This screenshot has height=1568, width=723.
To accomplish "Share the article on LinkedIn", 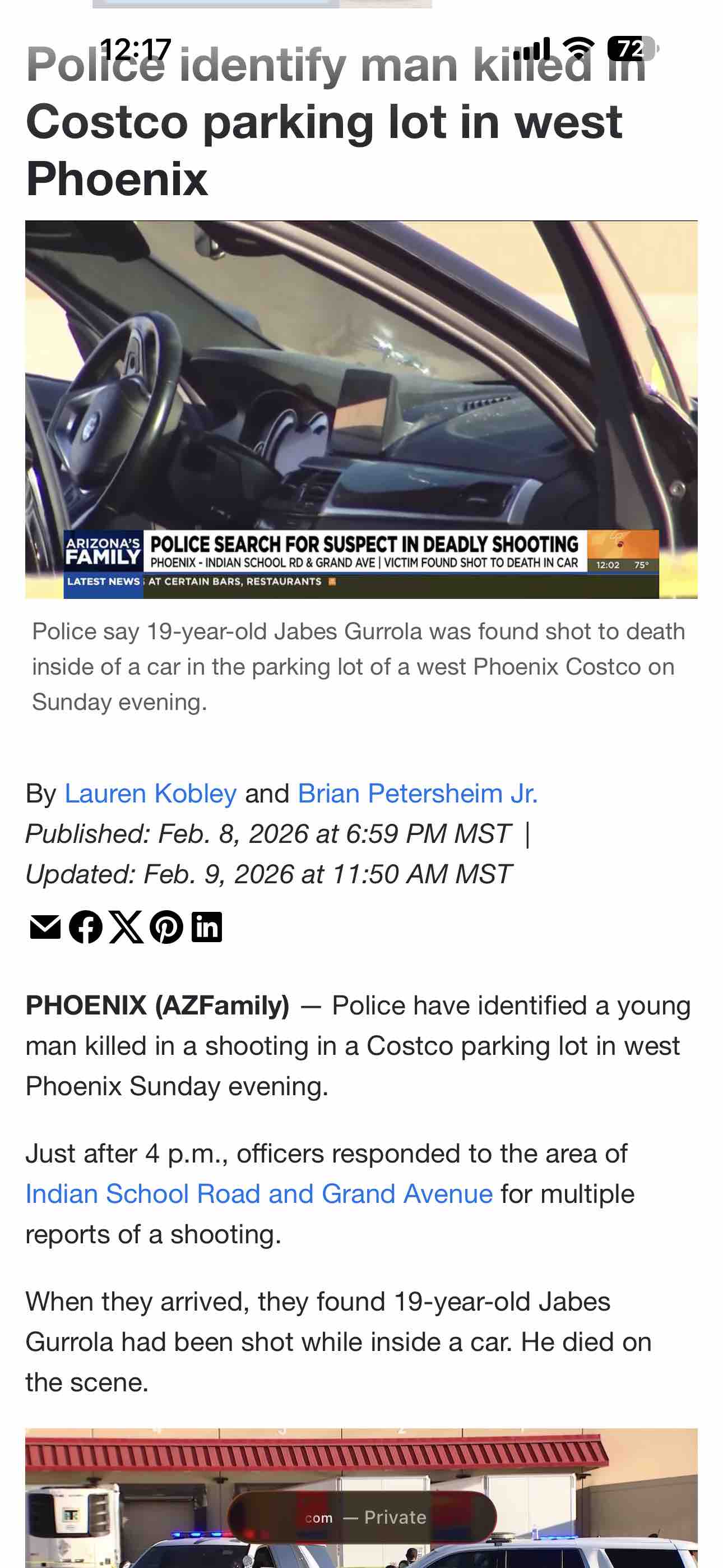I will (x=207, y=927).
